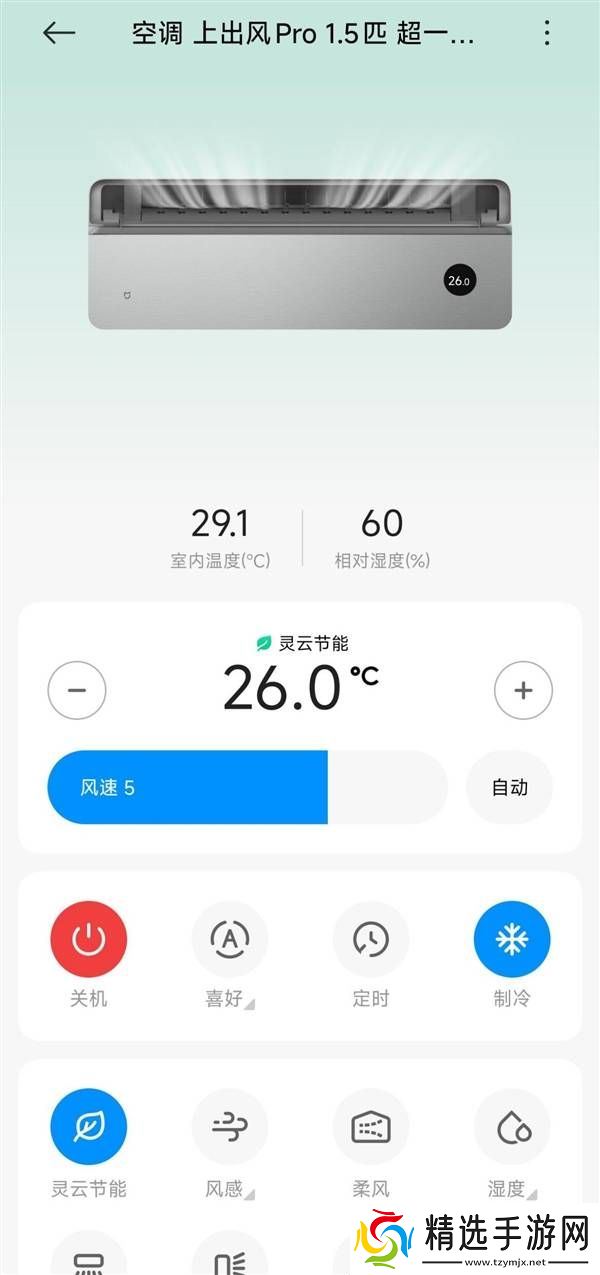Set a timer with 定时

coord(371,940)
